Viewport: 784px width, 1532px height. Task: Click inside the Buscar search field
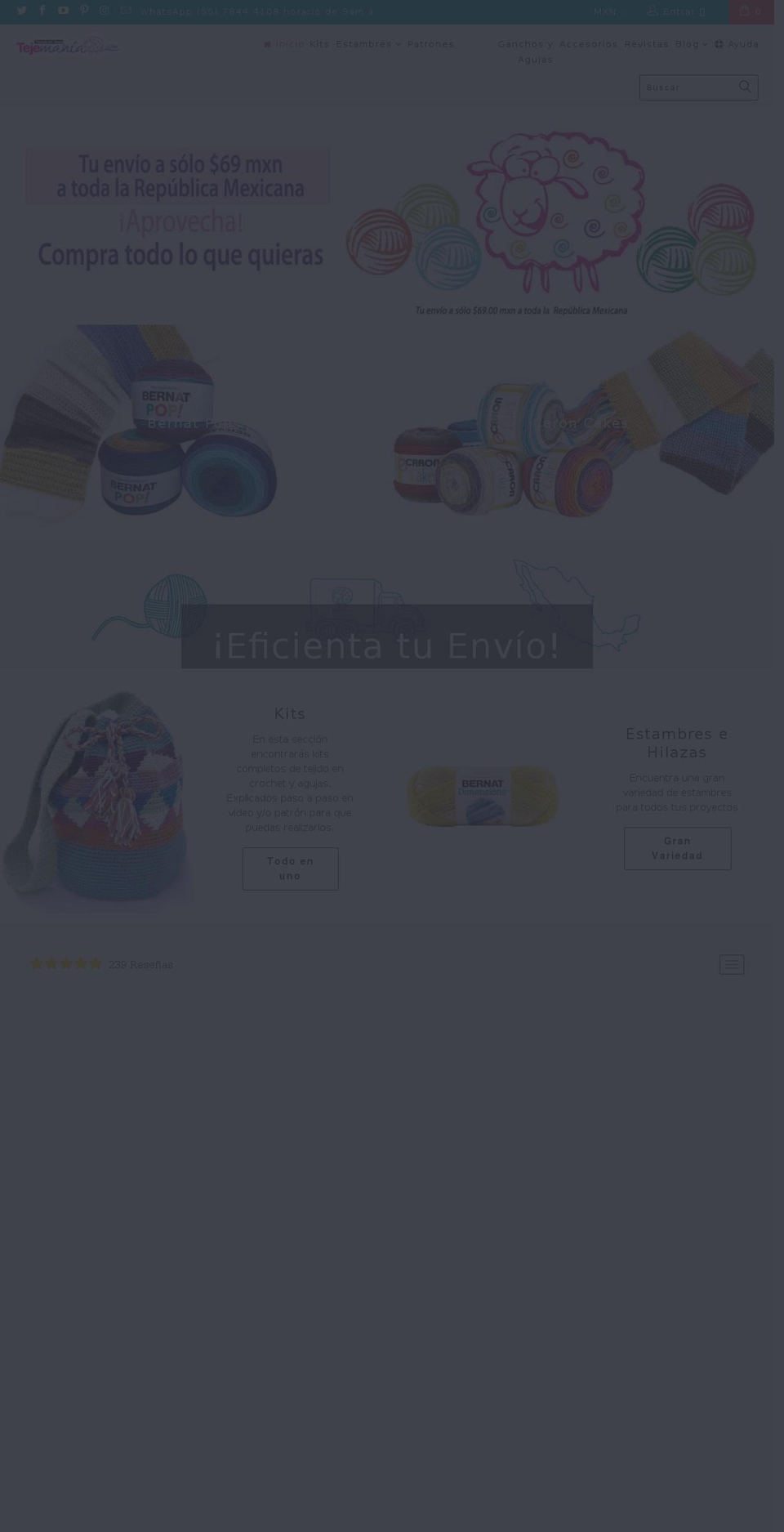(x=690, y=87)
